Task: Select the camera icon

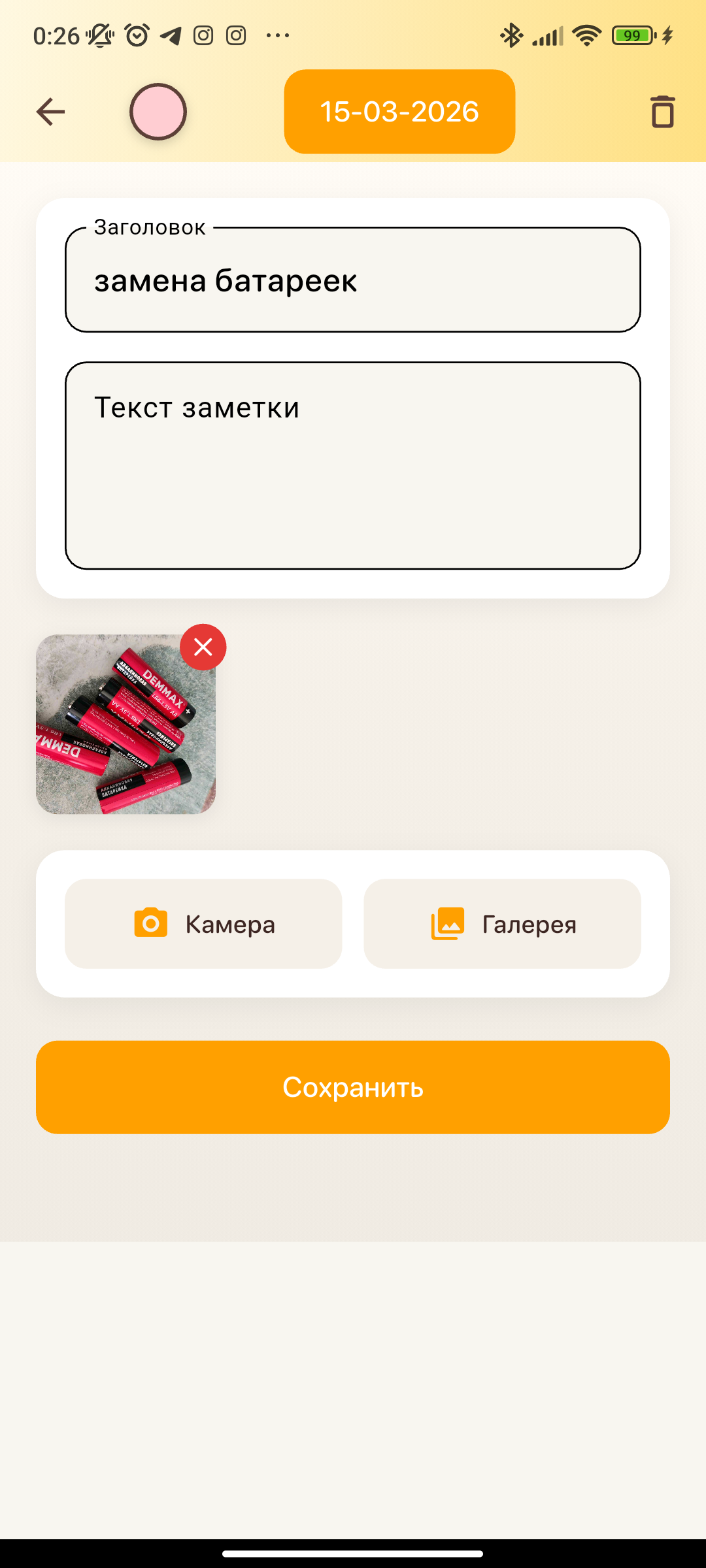Action: pyautogui.click(x=151, y=923)
